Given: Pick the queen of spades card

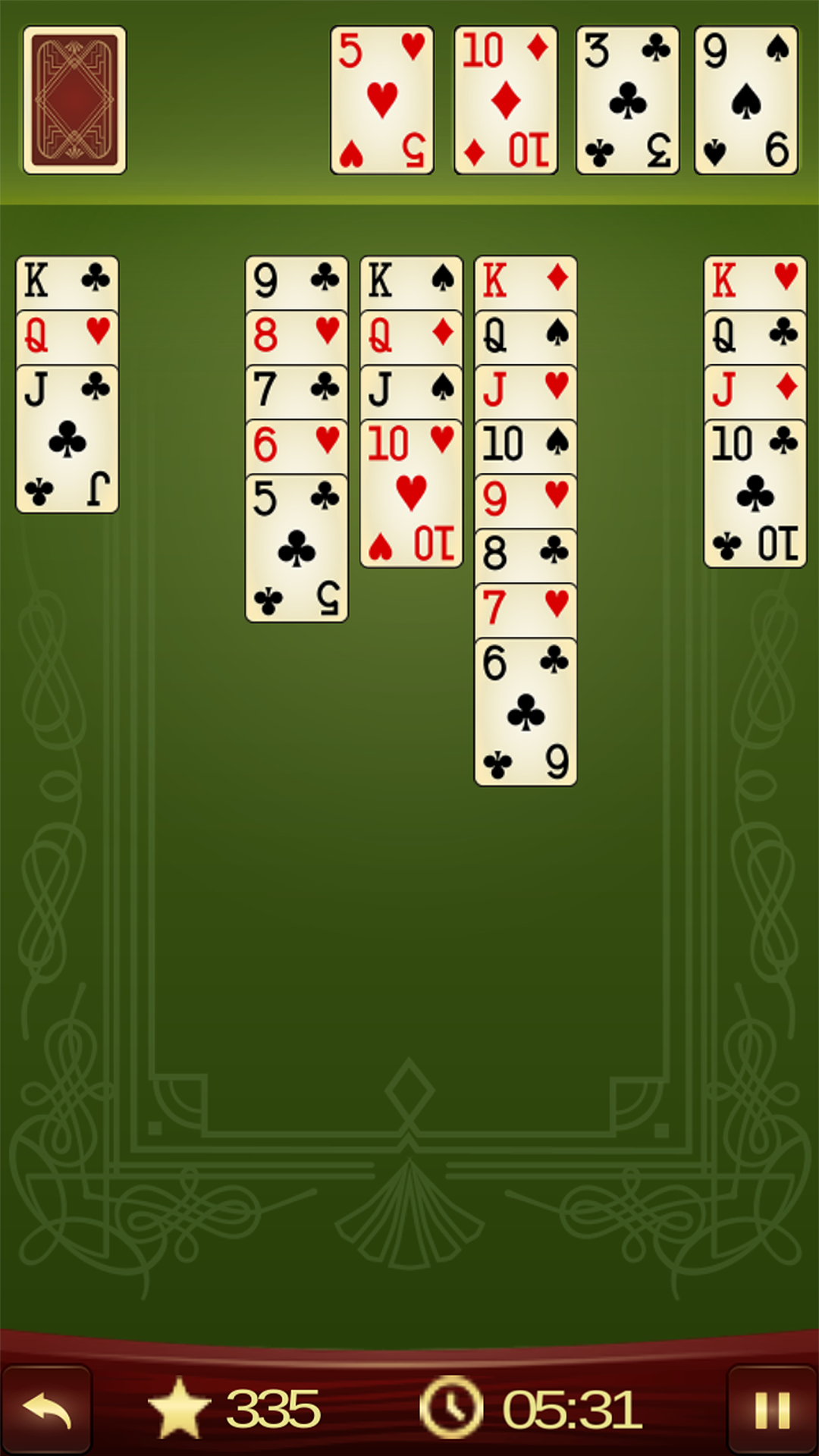Looking at the screenshot, I should [526, 337].
